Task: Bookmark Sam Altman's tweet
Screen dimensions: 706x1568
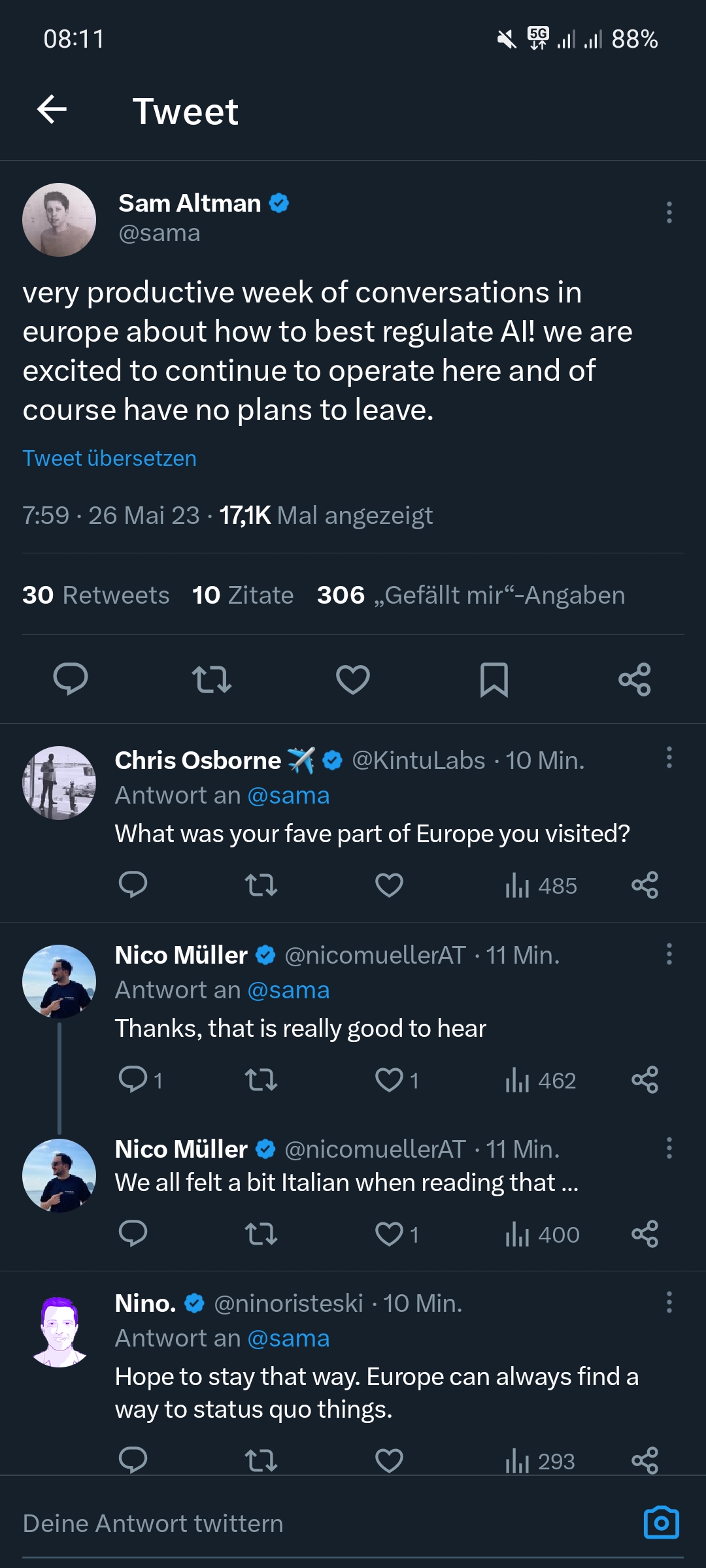Action: pos(495,681)
